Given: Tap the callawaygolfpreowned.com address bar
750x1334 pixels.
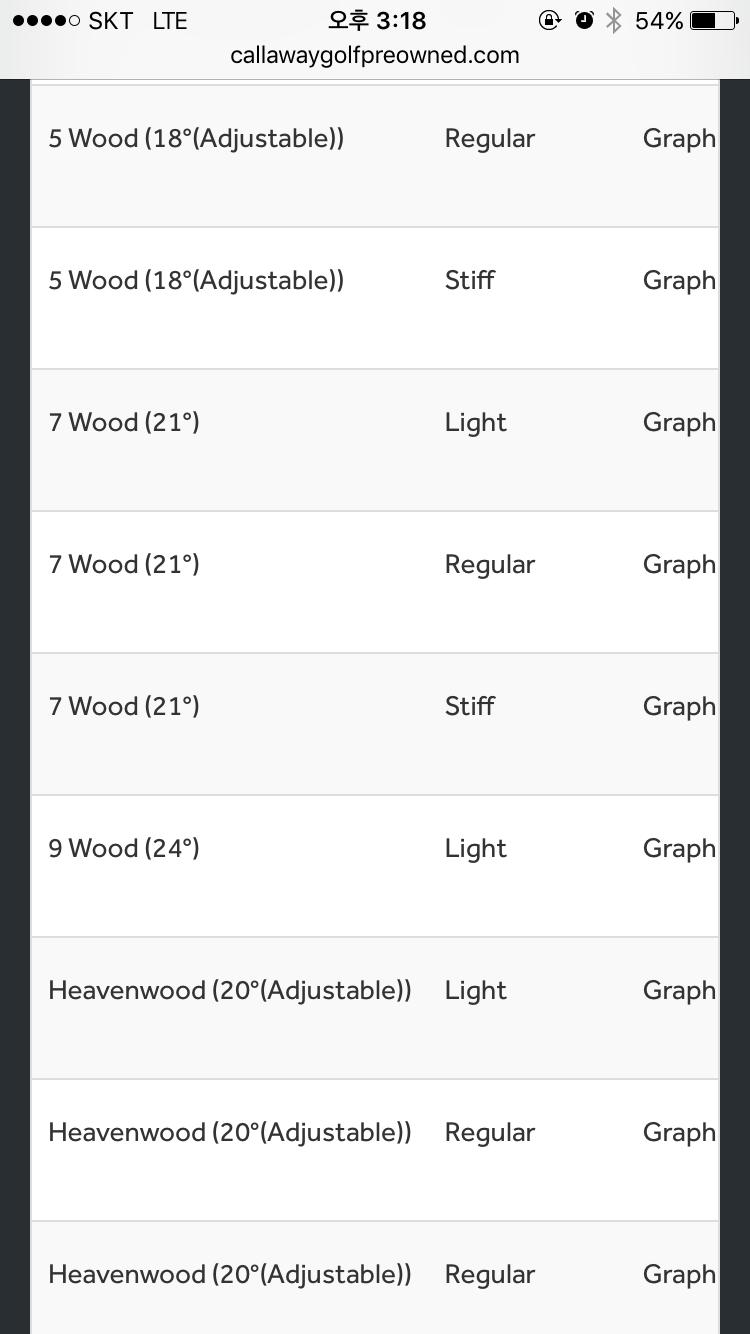Looking at the screenshot, I should pos(375,55).
